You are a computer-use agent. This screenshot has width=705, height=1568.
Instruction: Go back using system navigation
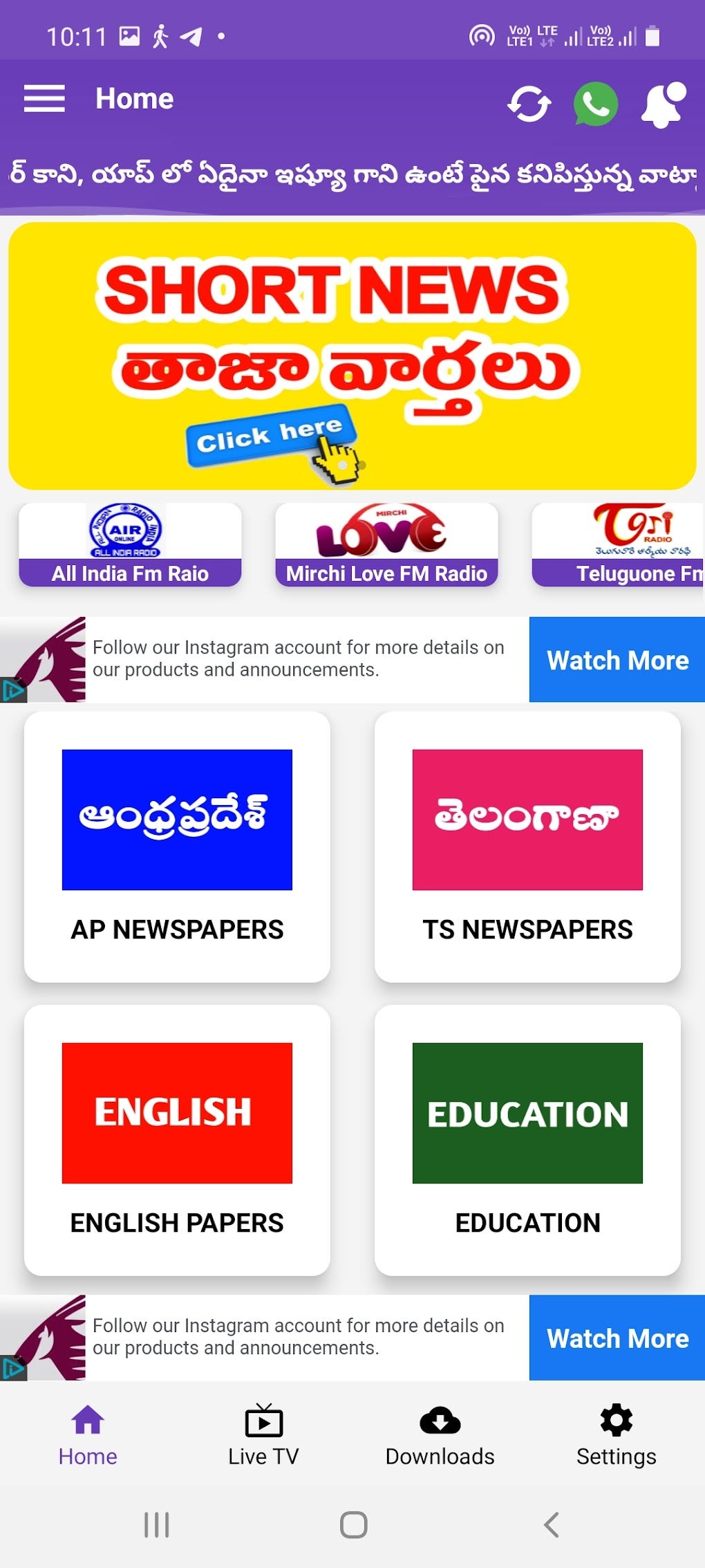551,1524
